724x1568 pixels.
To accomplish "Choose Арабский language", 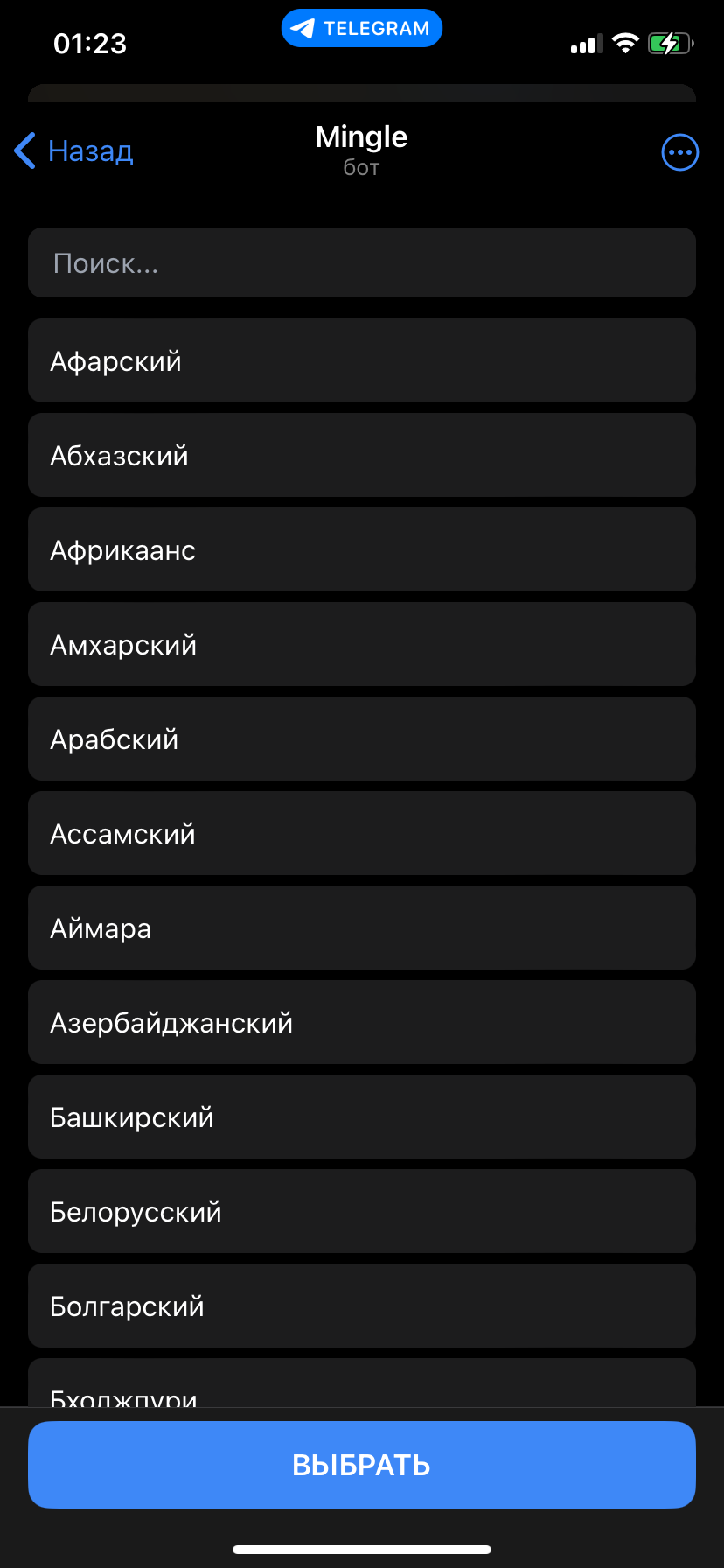I will point(362,738).
